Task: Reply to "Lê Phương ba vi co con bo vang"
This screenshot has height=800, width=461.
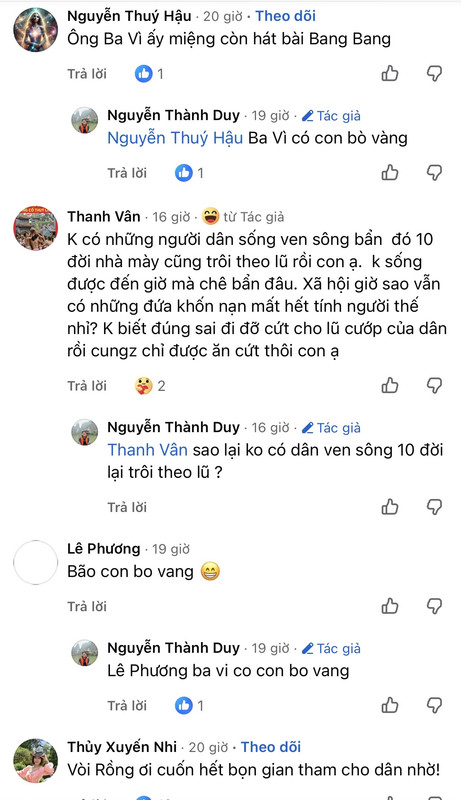Action: point(127,706)
